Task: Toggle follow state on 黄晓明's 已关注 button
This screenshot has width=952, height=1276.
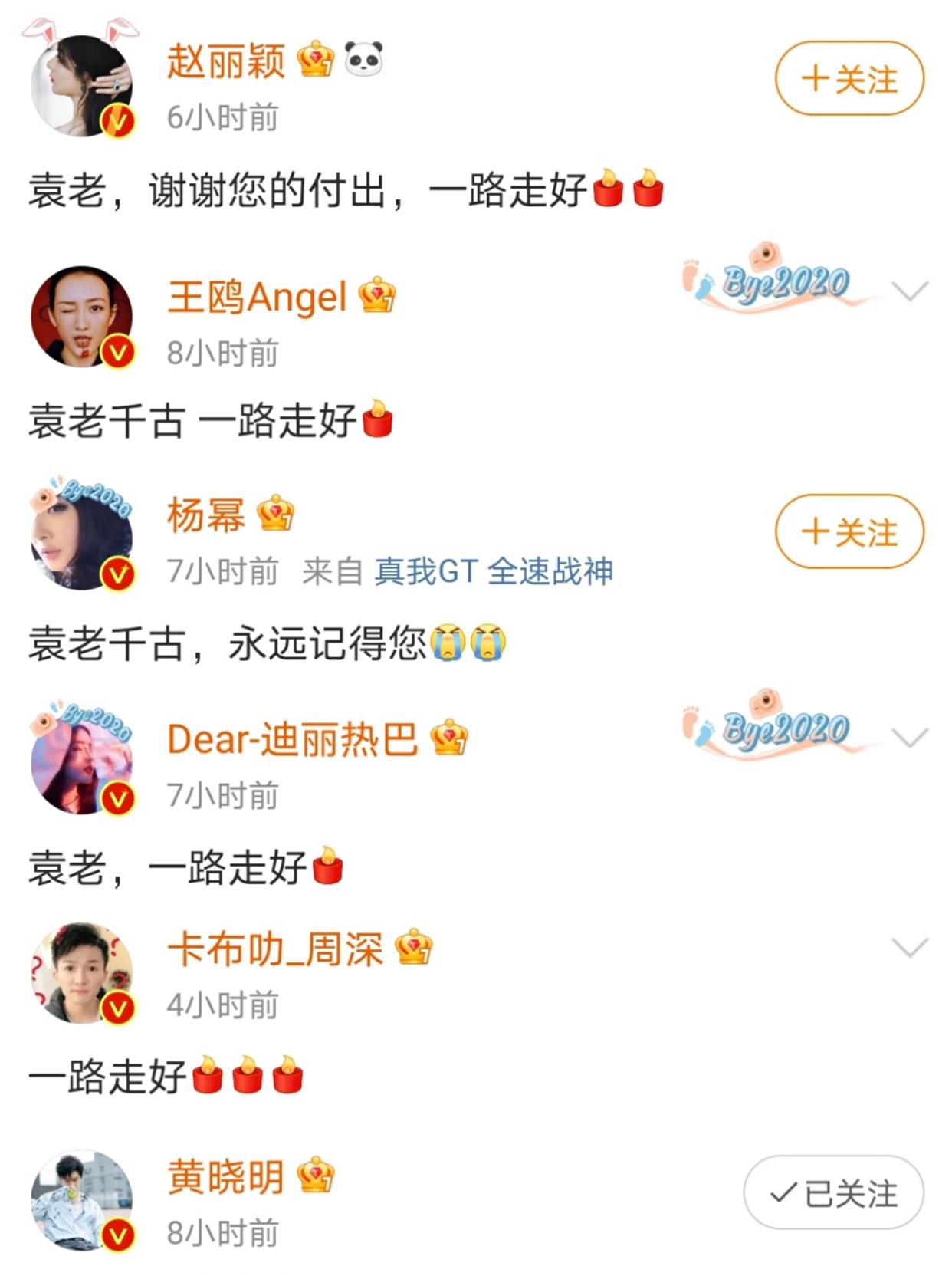Action: point(832,1192)
